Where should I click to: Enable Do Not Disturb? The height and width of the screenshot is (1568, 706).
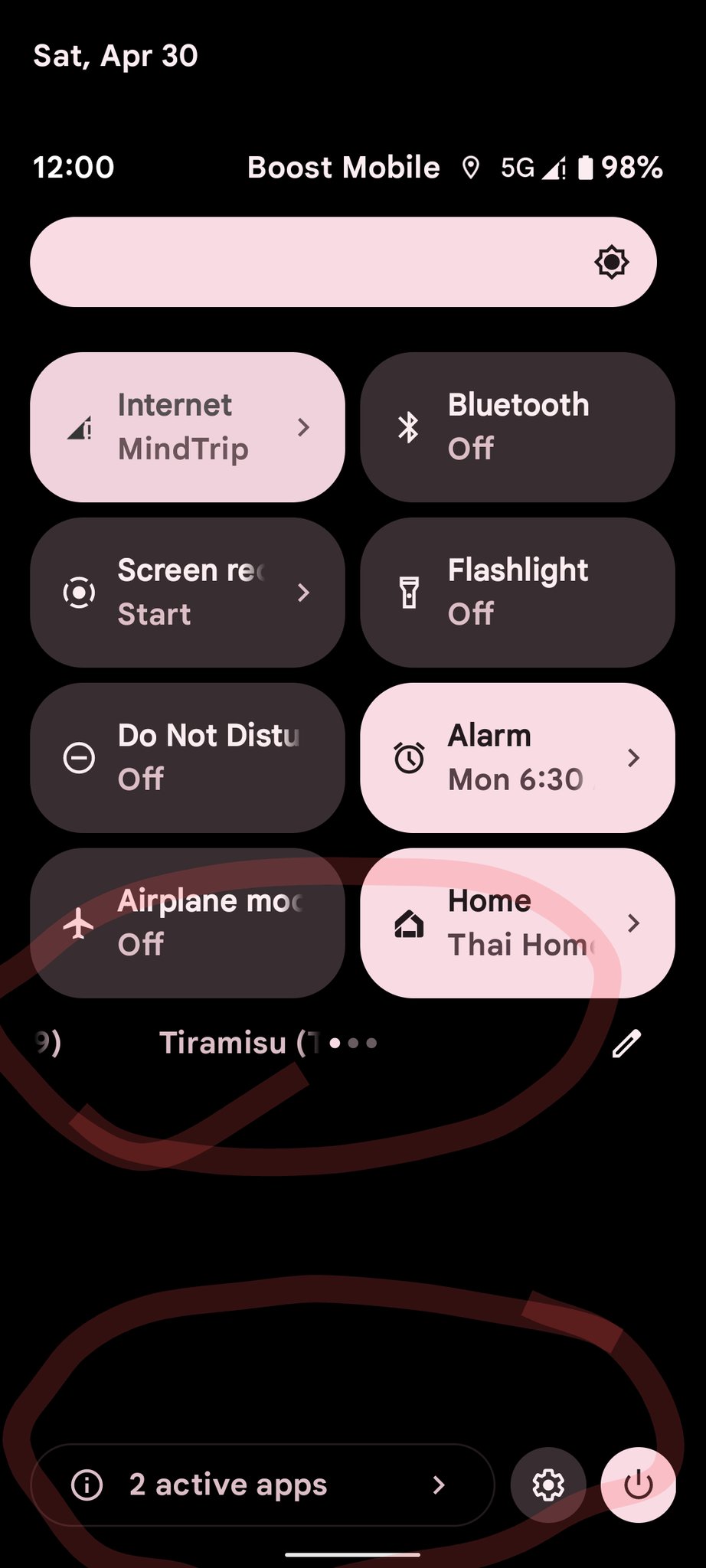click(187, 758)
